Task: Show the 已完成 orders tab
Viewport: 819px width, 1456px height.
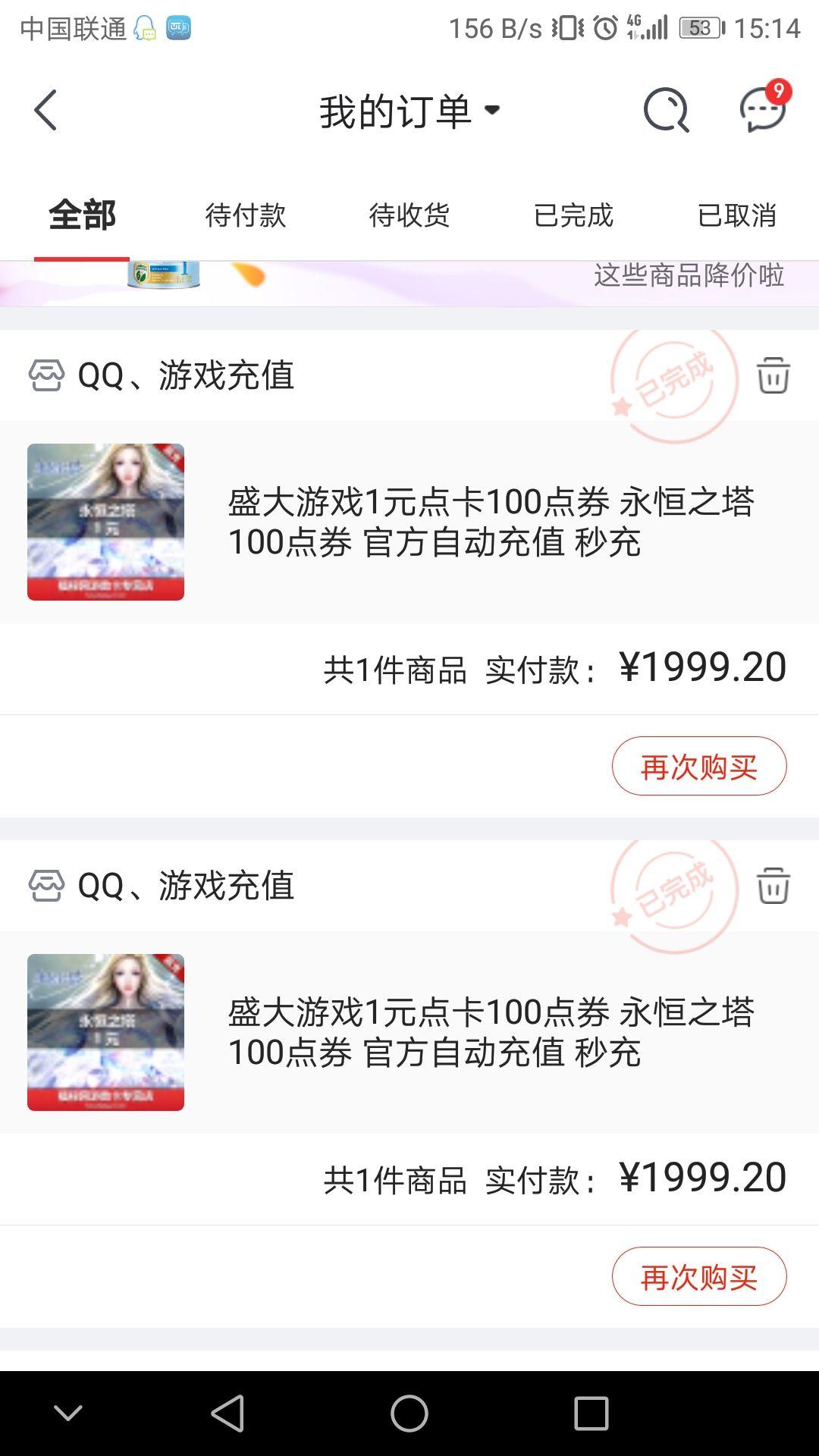Action: click(573, 215)
